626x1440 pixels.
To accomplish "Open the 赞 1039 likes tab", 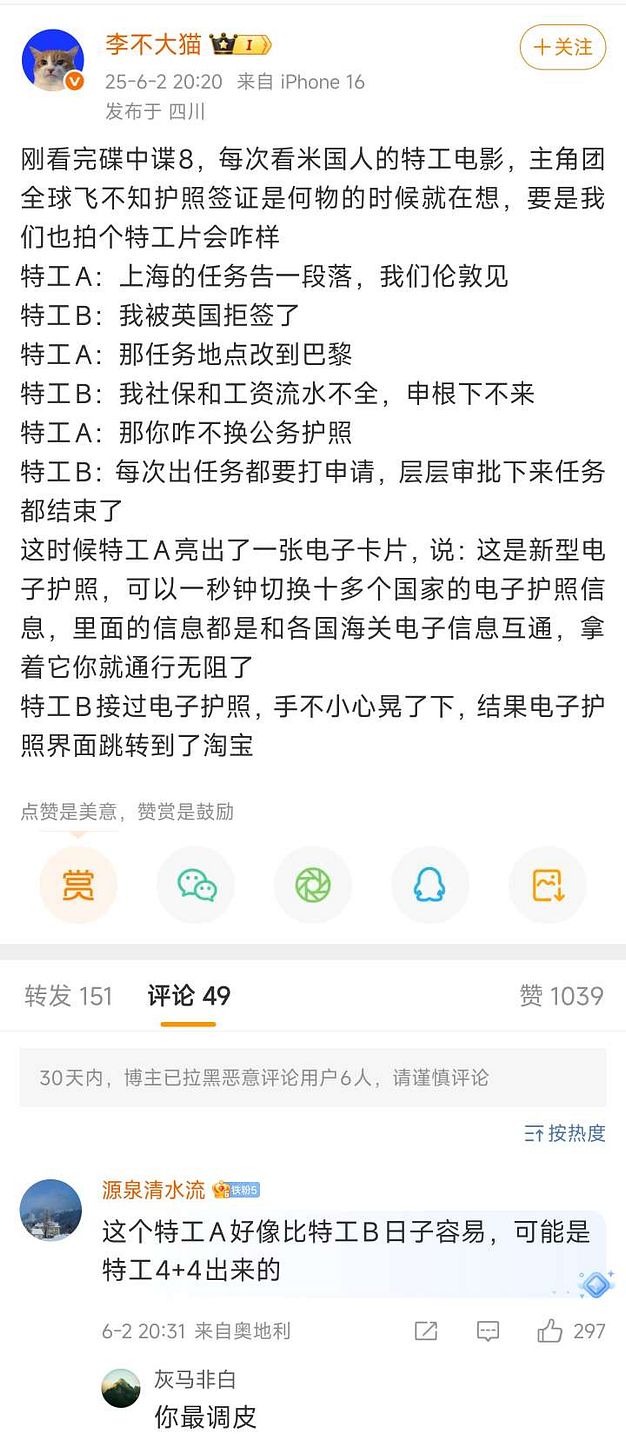I will pyautogui.click(x=561, y=996).
